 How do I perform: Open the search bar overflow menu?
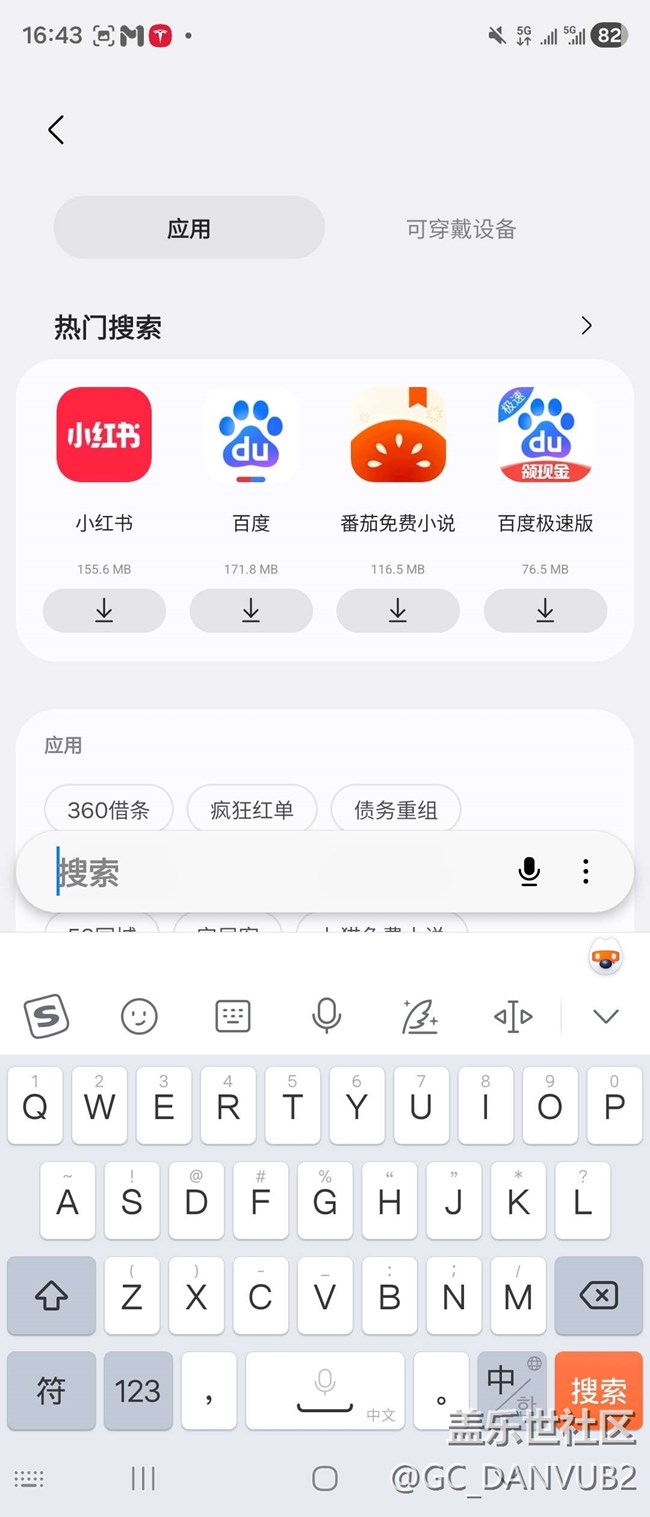tap(586, 872)
